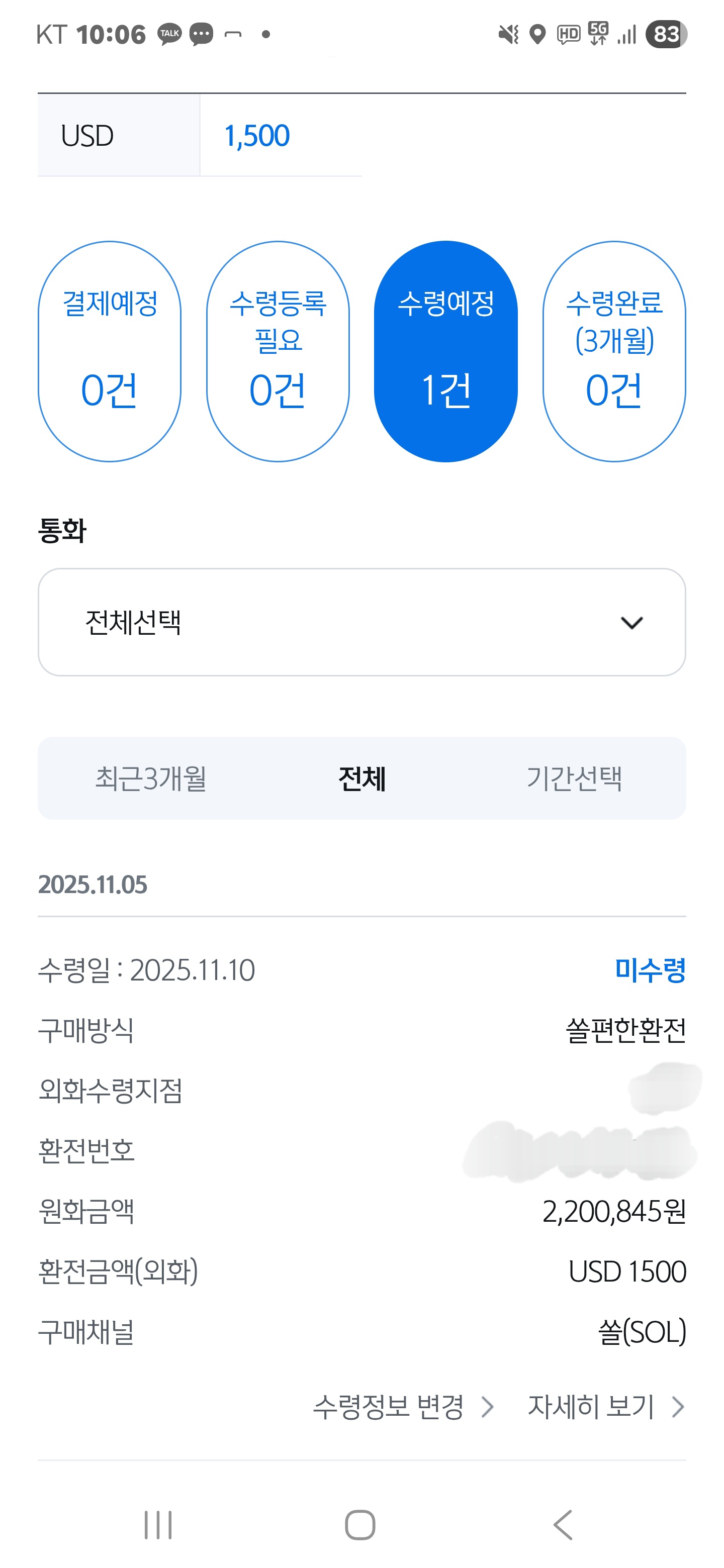The image size is (724, 1568).
Task: Select the 결제예정 0건 filter
Action: pos(110,351)
